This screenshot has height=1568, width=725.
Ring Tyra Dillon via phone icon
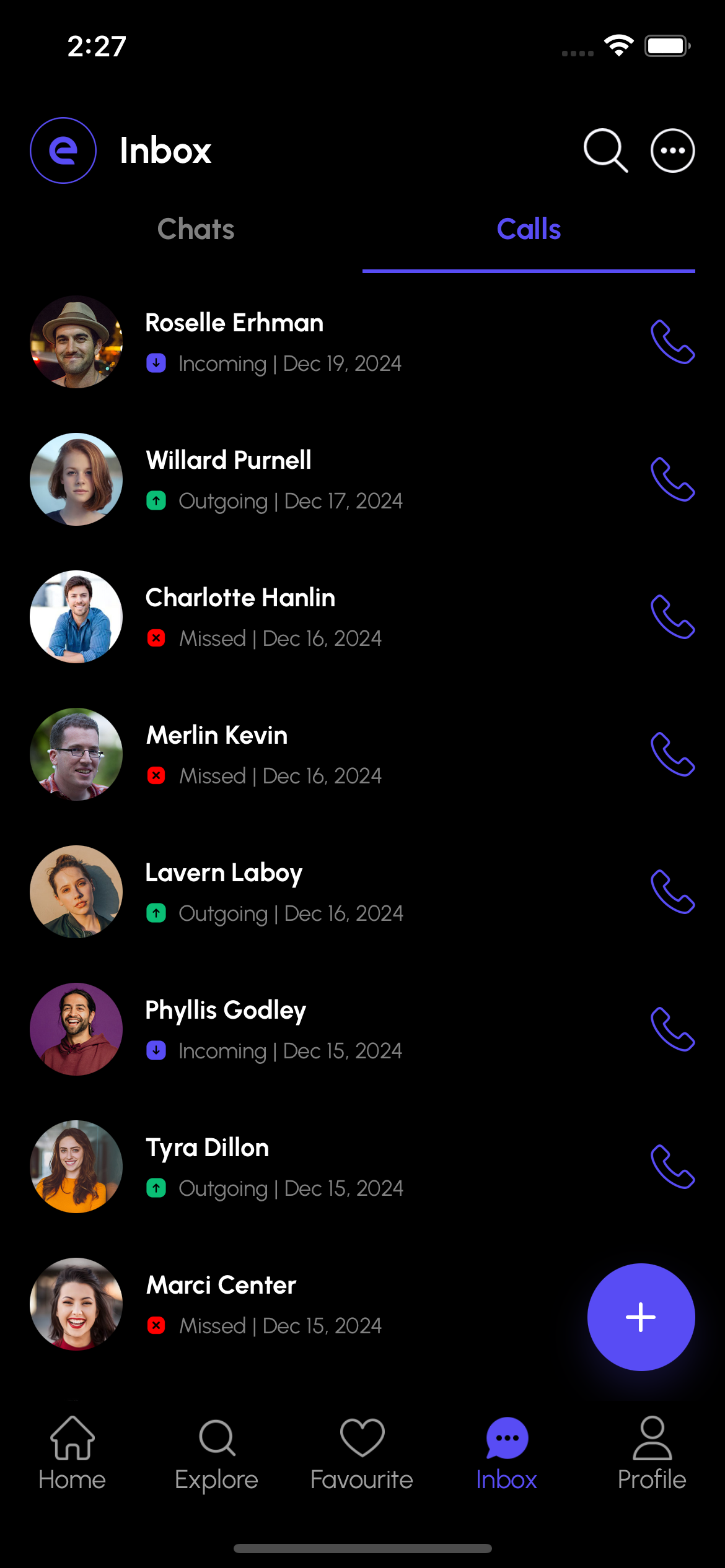pyautogui.click(x=672, y=1167)
